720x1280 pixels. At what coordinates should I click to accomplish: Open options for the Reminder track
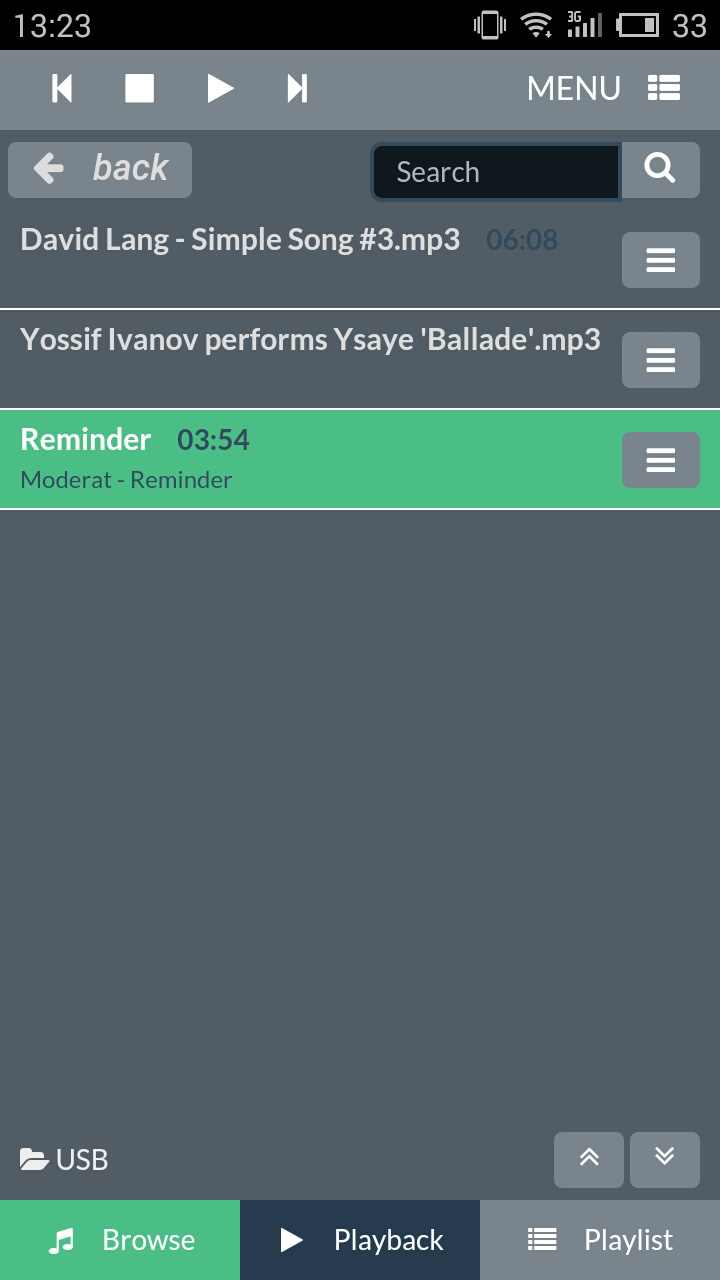click(660, 460)
